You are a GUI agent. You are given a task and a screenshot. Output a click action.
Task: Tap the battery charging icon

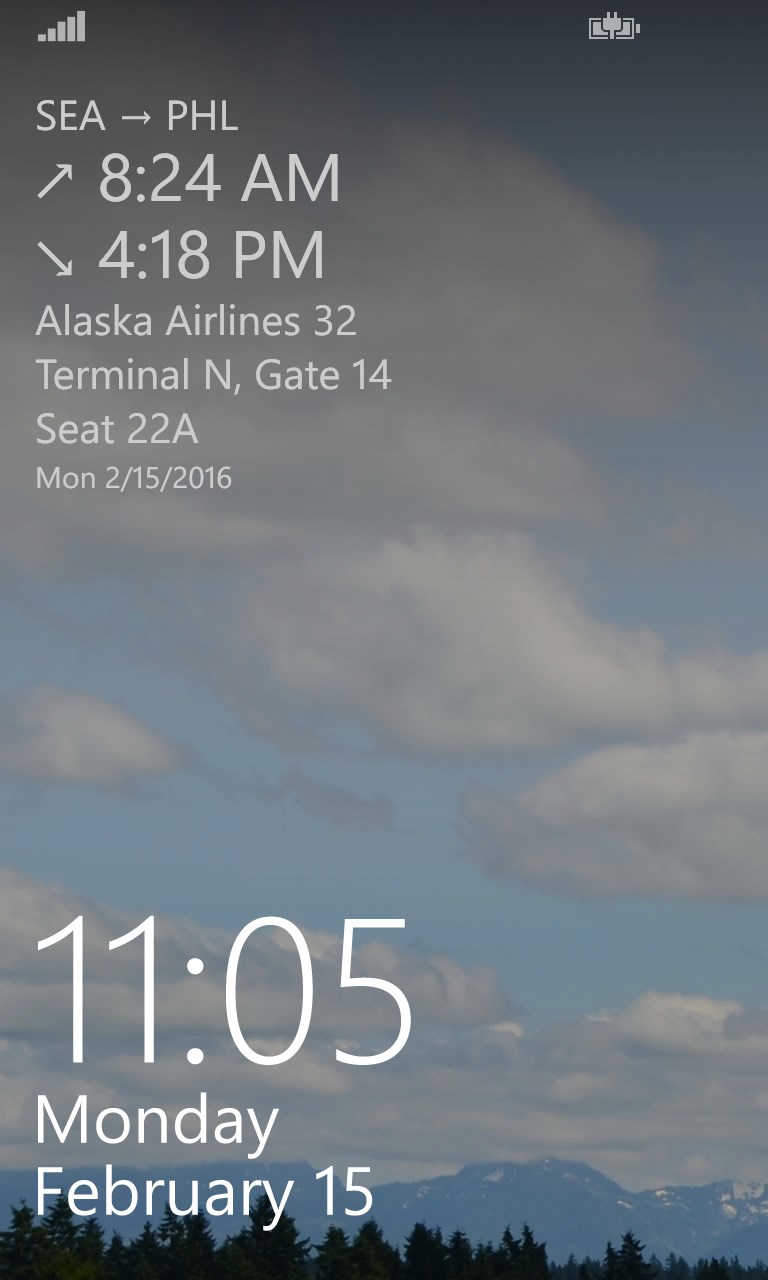point(616,28)
